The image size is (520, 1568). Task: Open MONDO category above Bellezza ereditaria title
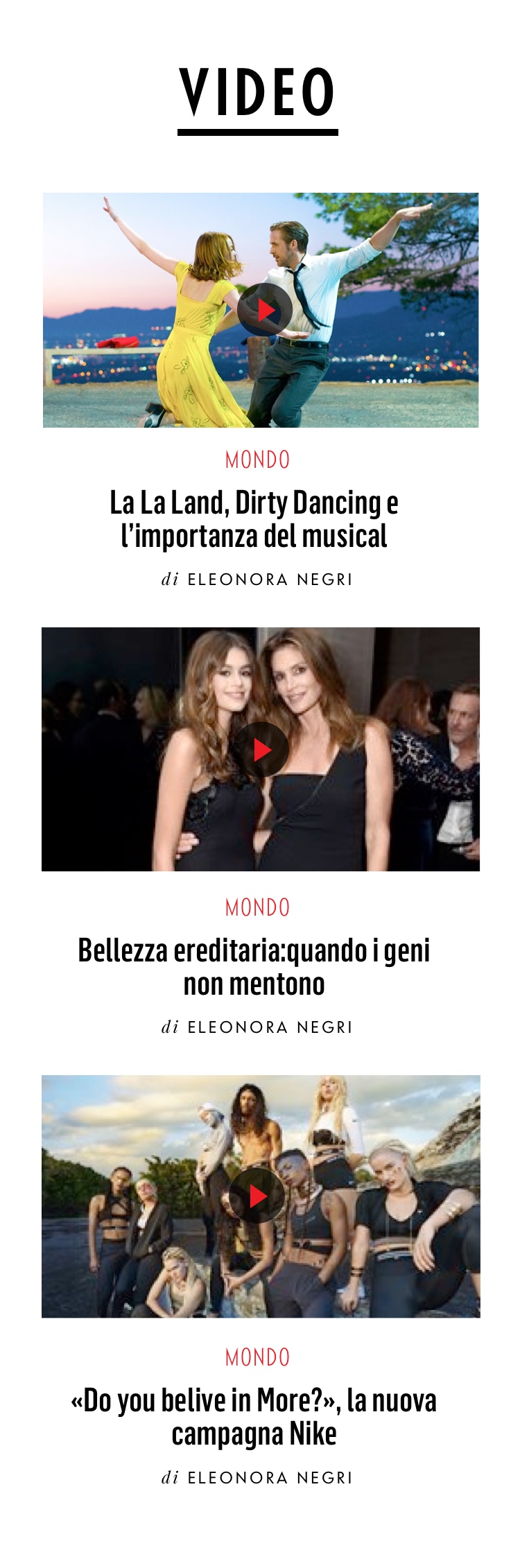coord(257,907)
